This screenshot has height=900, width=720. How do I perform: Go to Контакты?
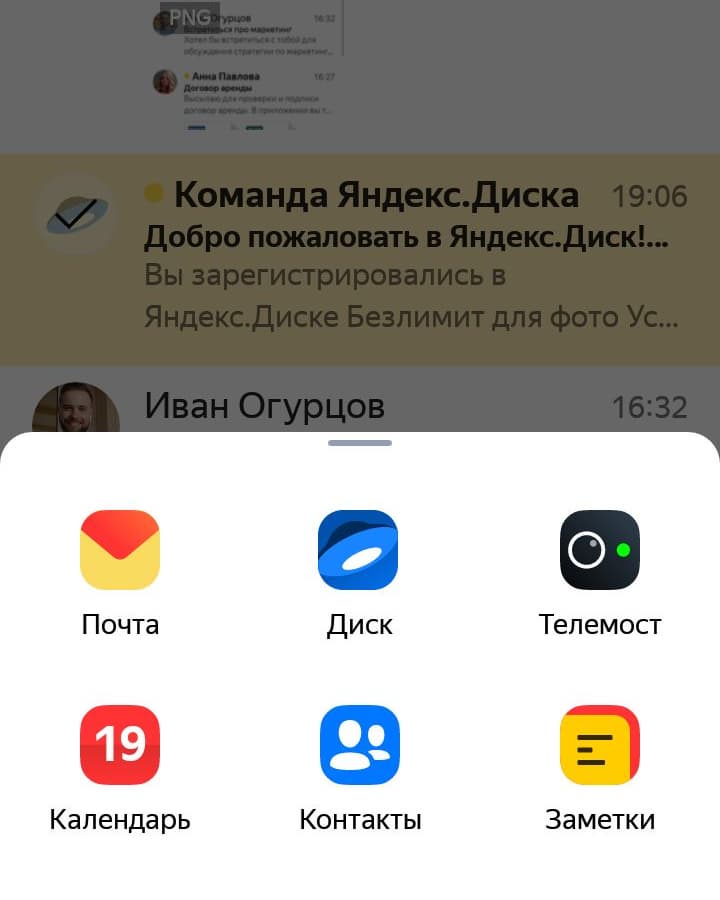(x=359, y=746)
